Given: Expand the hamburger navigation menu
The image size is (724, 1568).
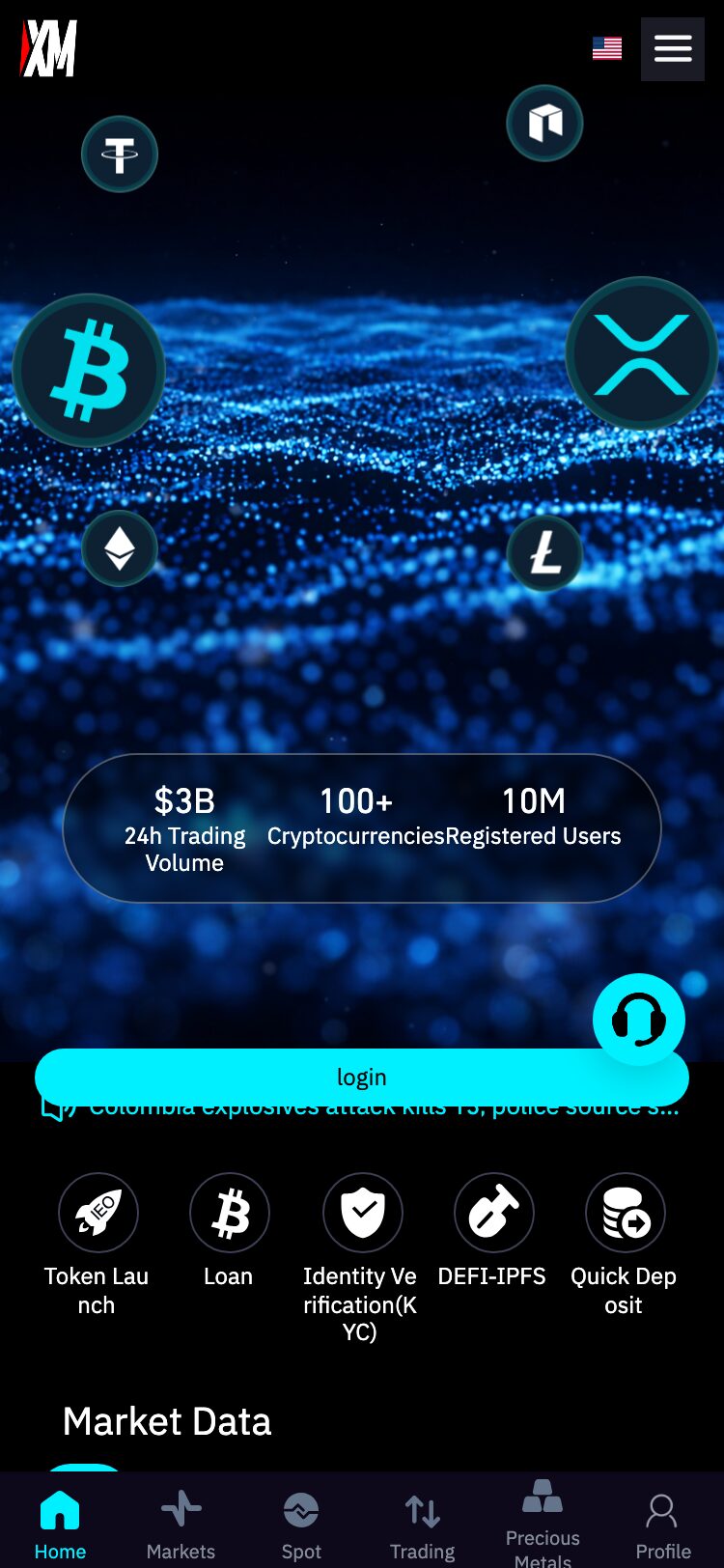Looking at the screenshot, I should click(672, 48).
